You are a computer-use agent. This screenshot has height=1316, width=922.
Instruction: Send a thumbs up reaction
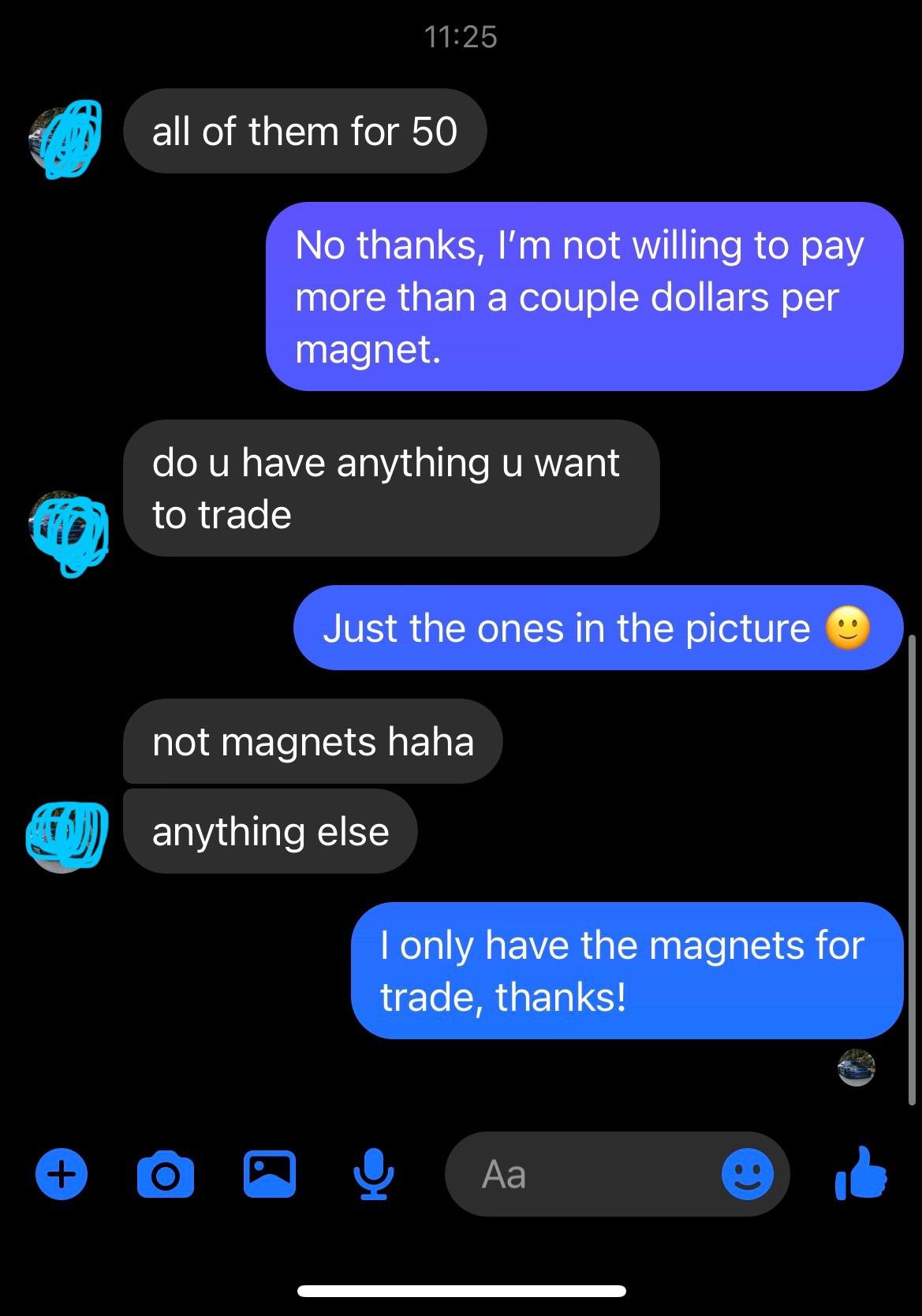point(859,1175)
